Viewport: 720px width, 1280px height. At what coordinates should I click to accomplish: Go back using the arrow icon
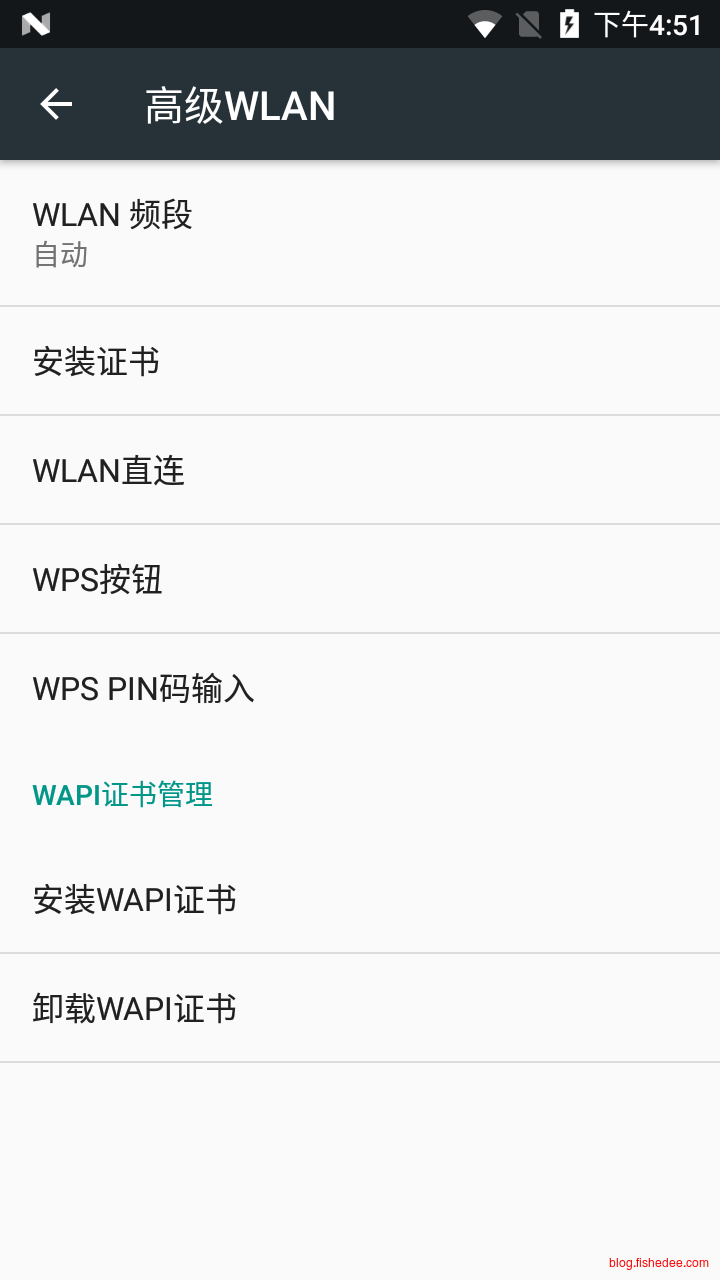56,104
